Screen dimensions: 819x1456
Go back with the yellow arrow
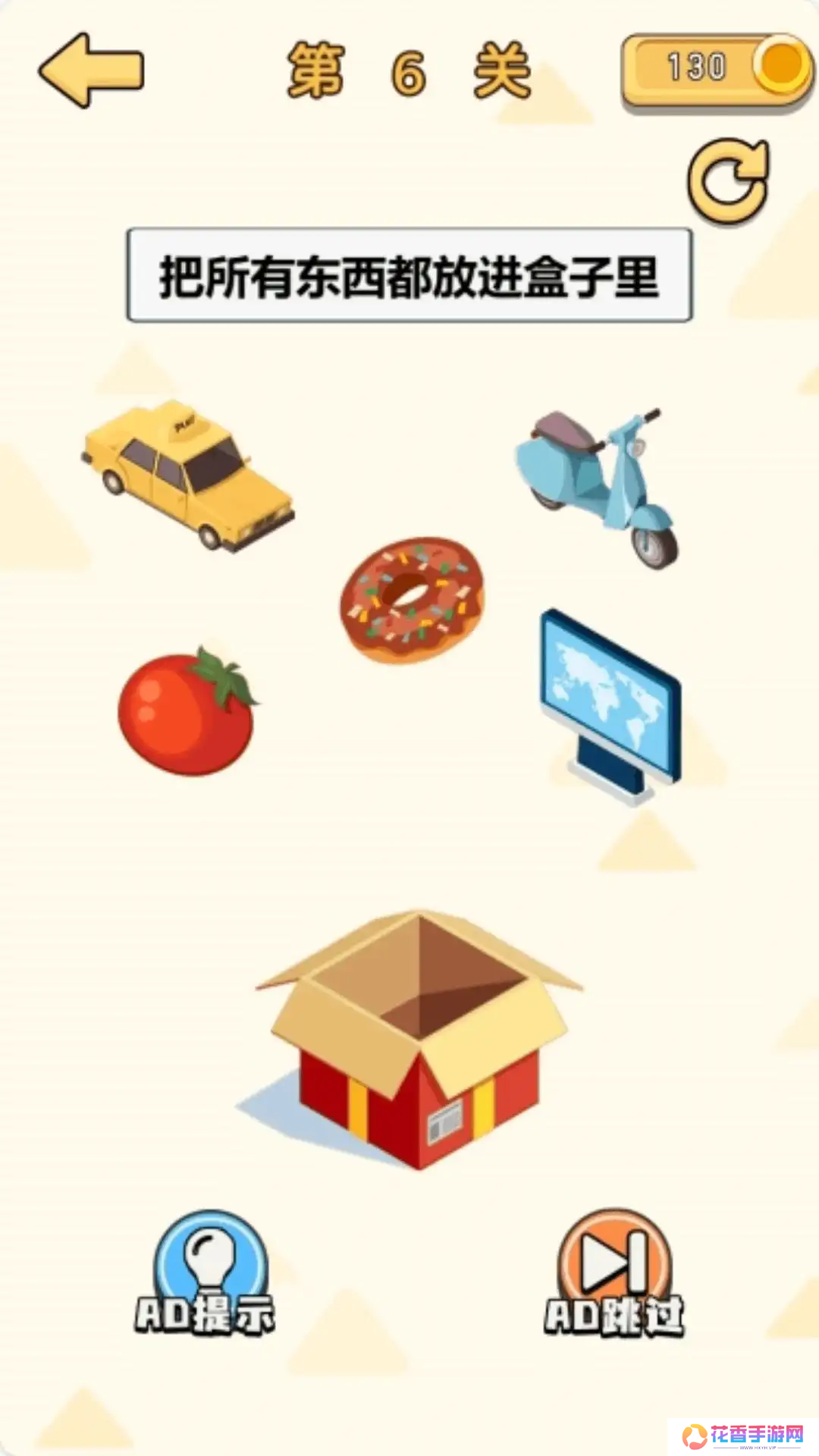pos(91,70)
